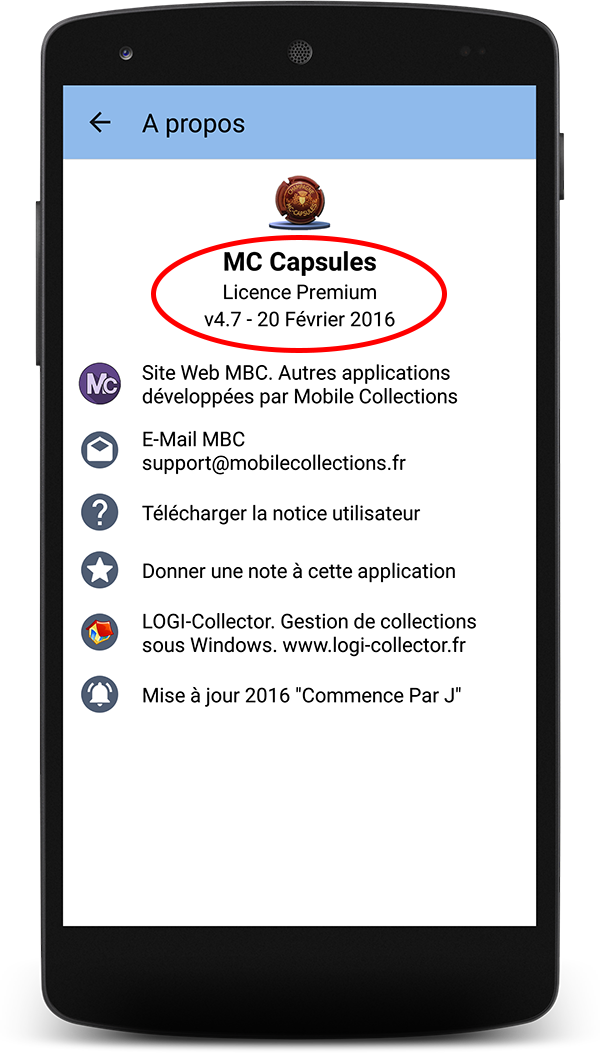Go back from A propos screen

click(100, 123)
